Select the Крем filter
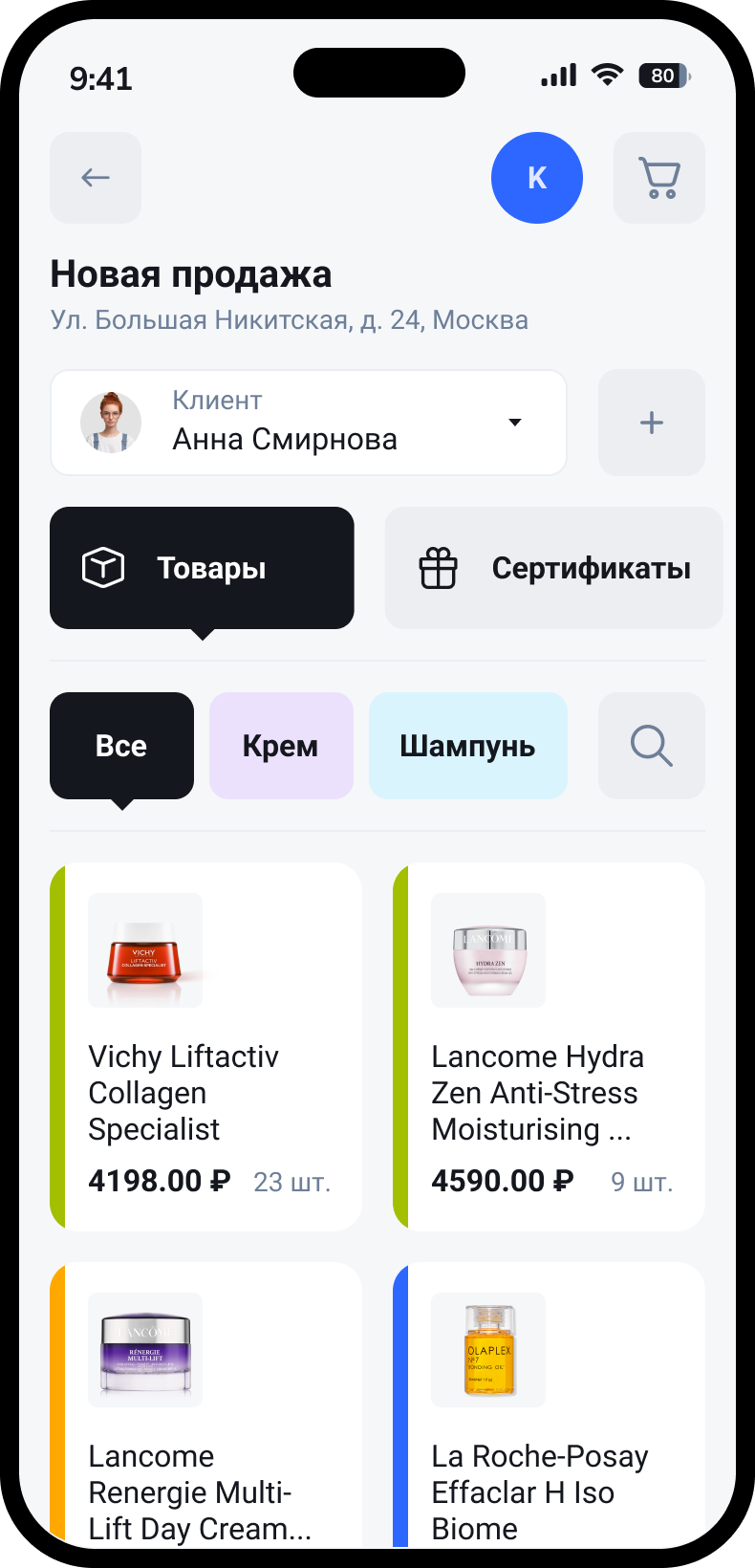This screenshot has height=1568, width=755. tap(281, 746)
